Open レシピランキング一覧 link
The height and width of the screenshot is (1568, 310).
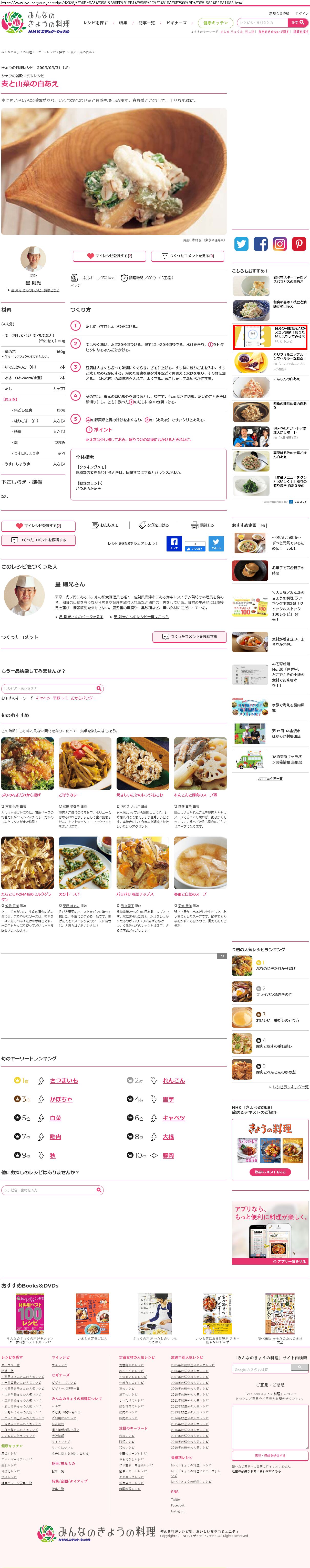(x=290, y=1087)
